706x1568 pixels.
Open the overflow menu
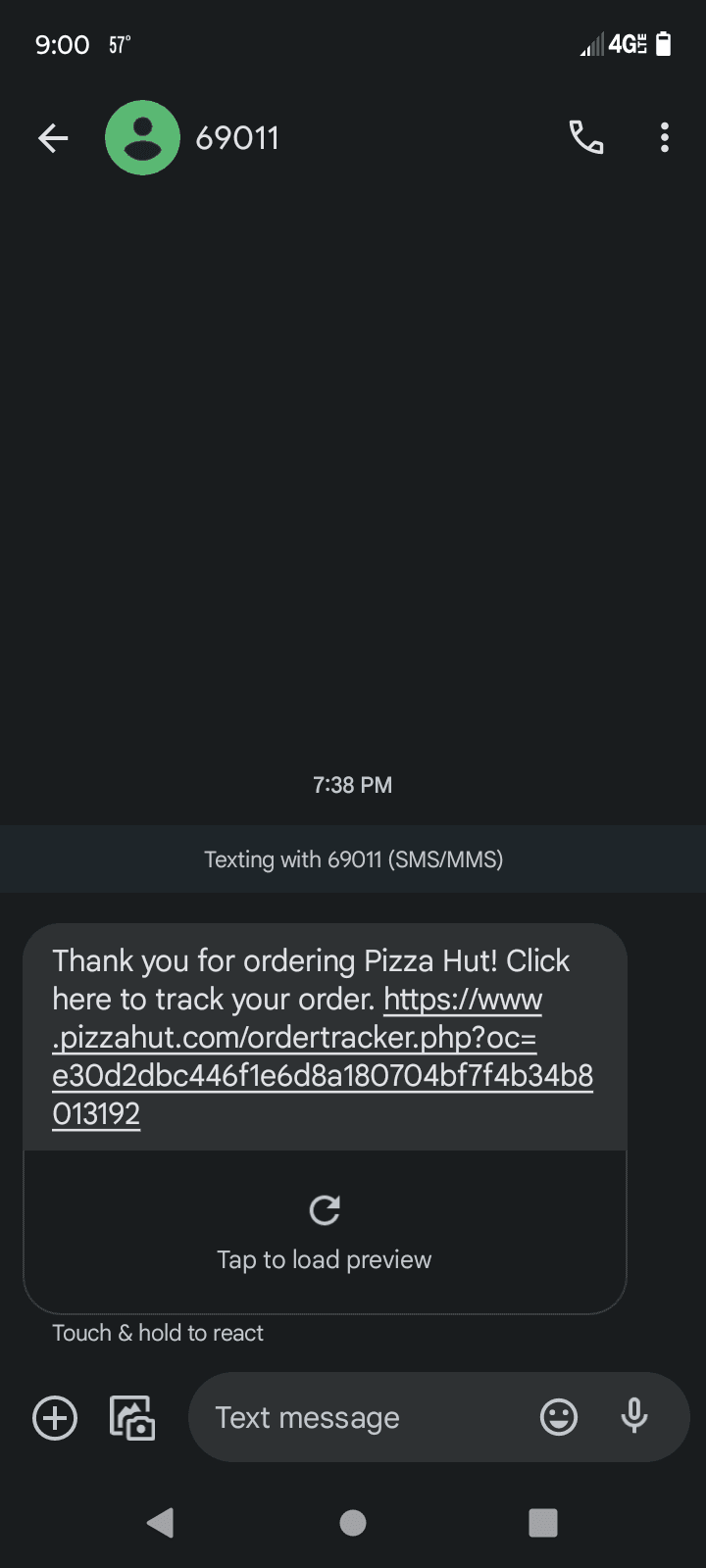665,138
